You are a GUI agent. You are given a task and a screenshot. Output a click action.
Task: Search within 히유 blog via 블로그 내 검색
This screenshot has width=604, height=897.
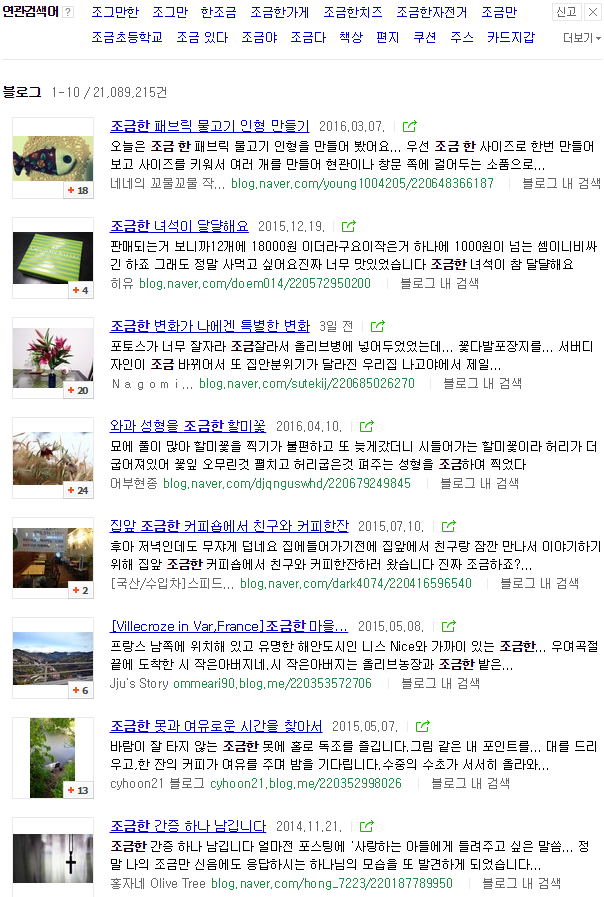[x=440, y=283]
